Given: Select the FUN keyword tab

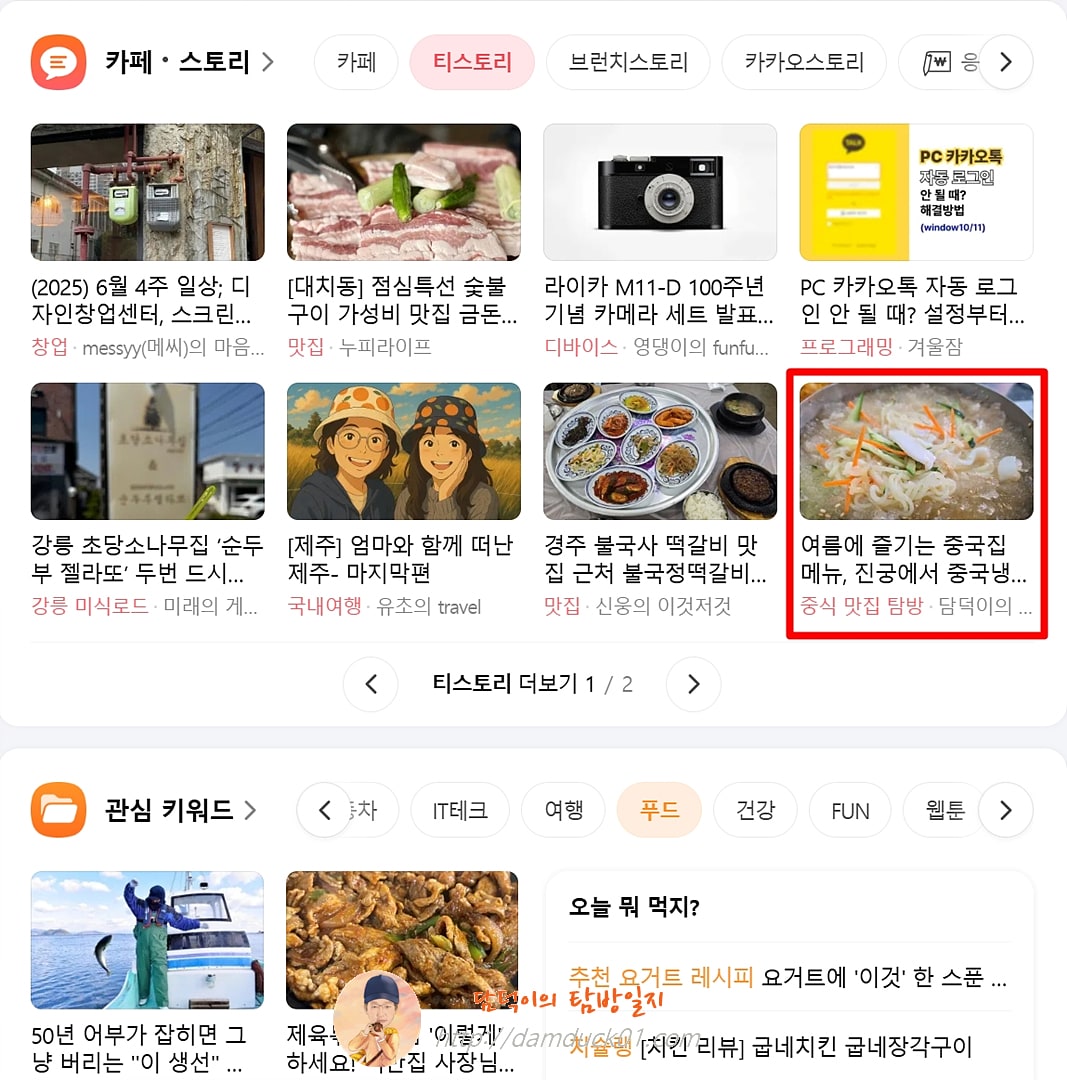Looking at the screenshot, I should point(850,810).
